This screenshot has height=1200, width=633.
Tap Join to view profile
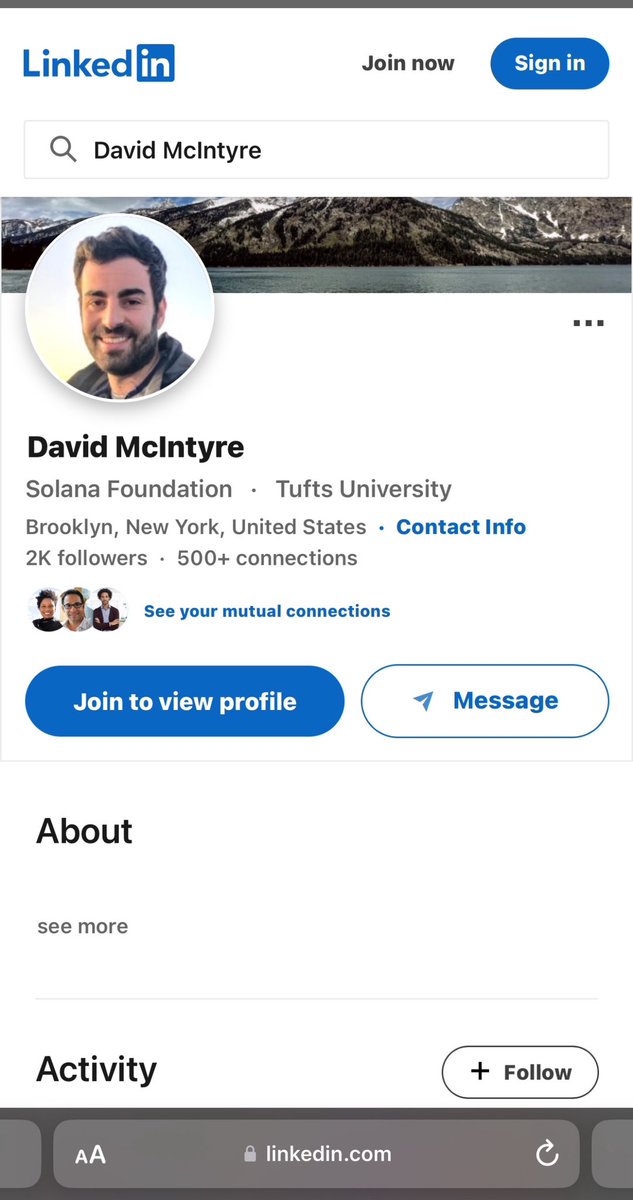click(184, 701)
